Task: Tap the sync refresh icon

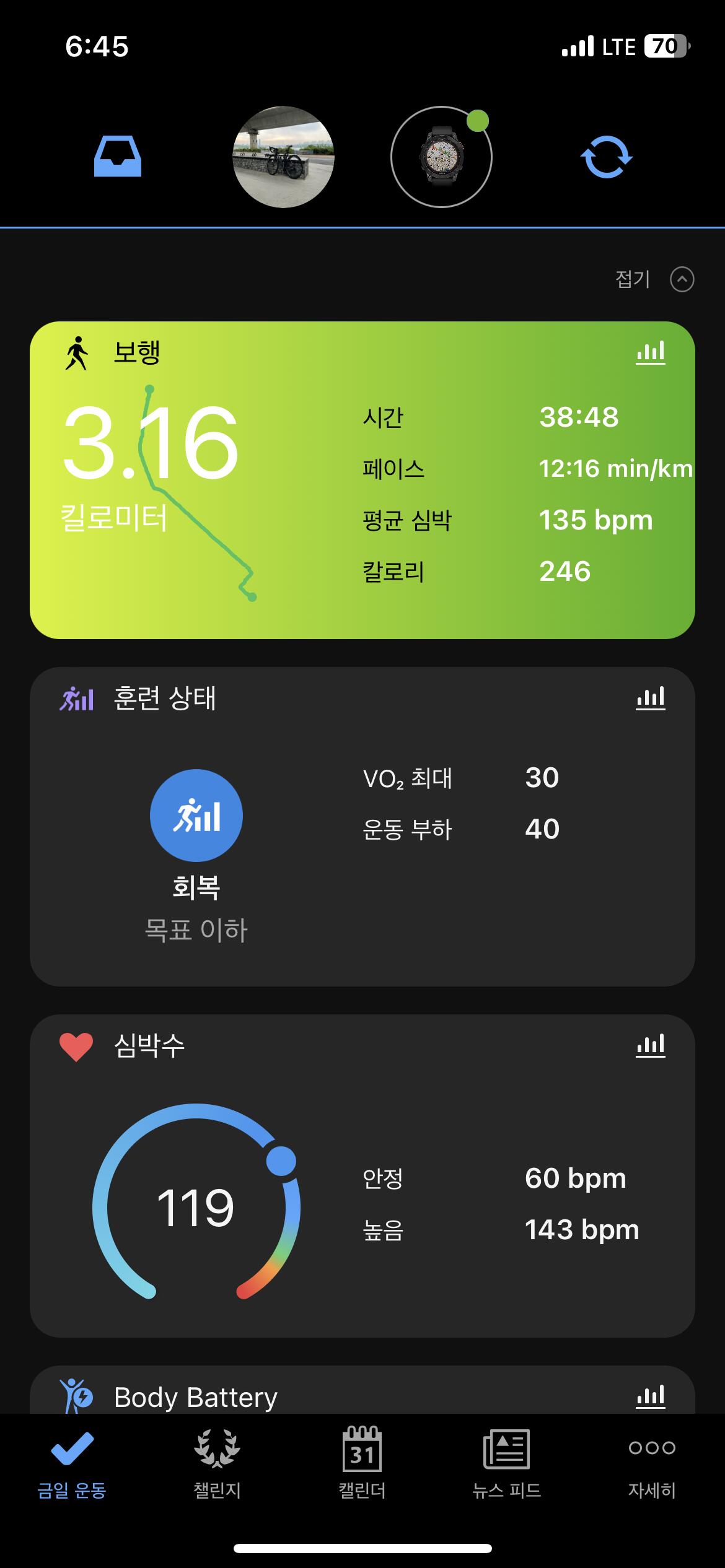Action: (606, 157)
